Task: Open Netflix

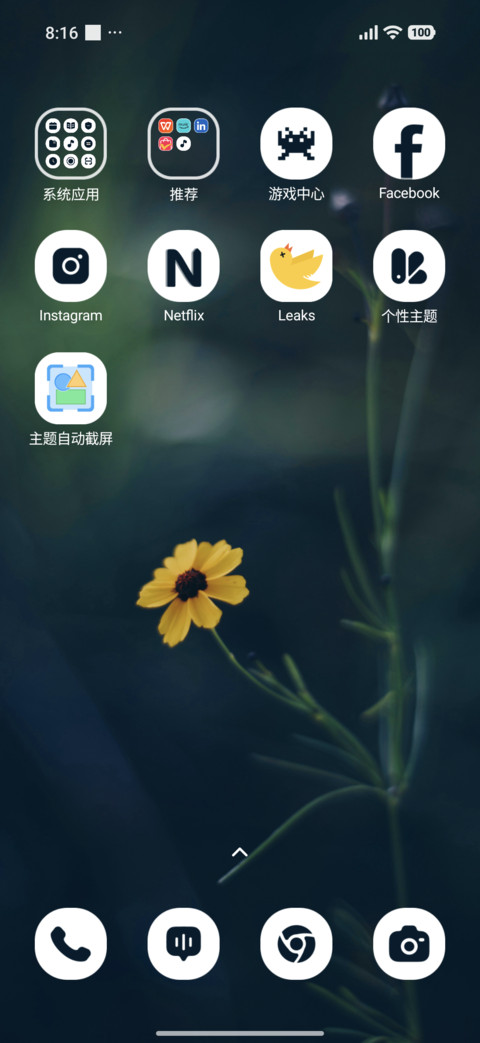Action: coord(183,266)
